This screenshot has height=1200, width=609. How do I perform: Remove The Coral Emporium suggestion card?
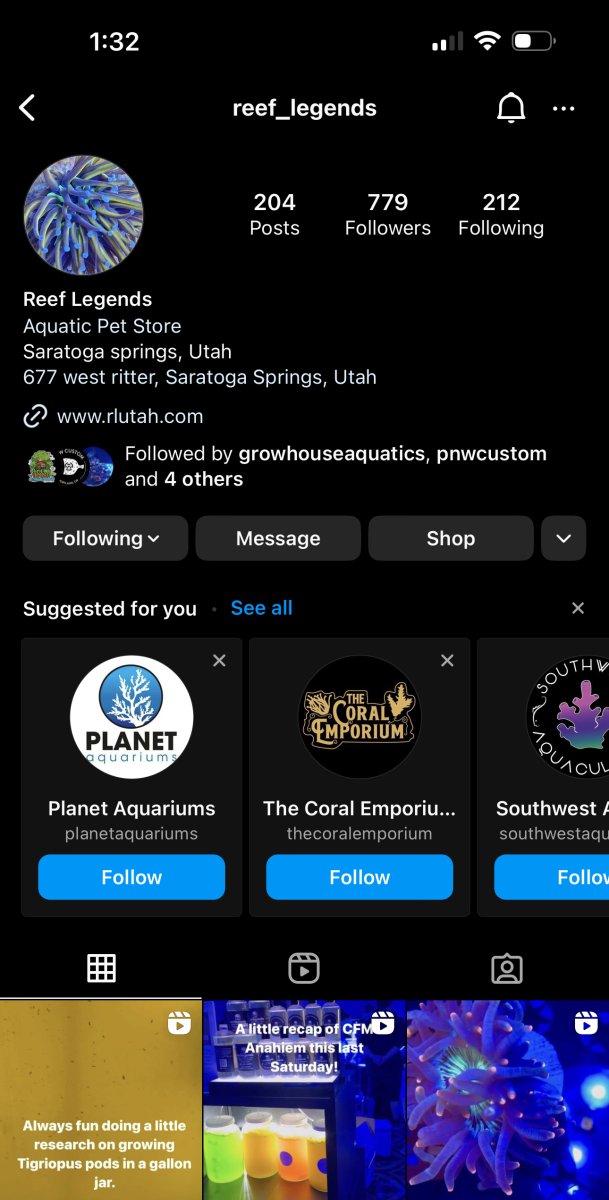coord(447,660)
